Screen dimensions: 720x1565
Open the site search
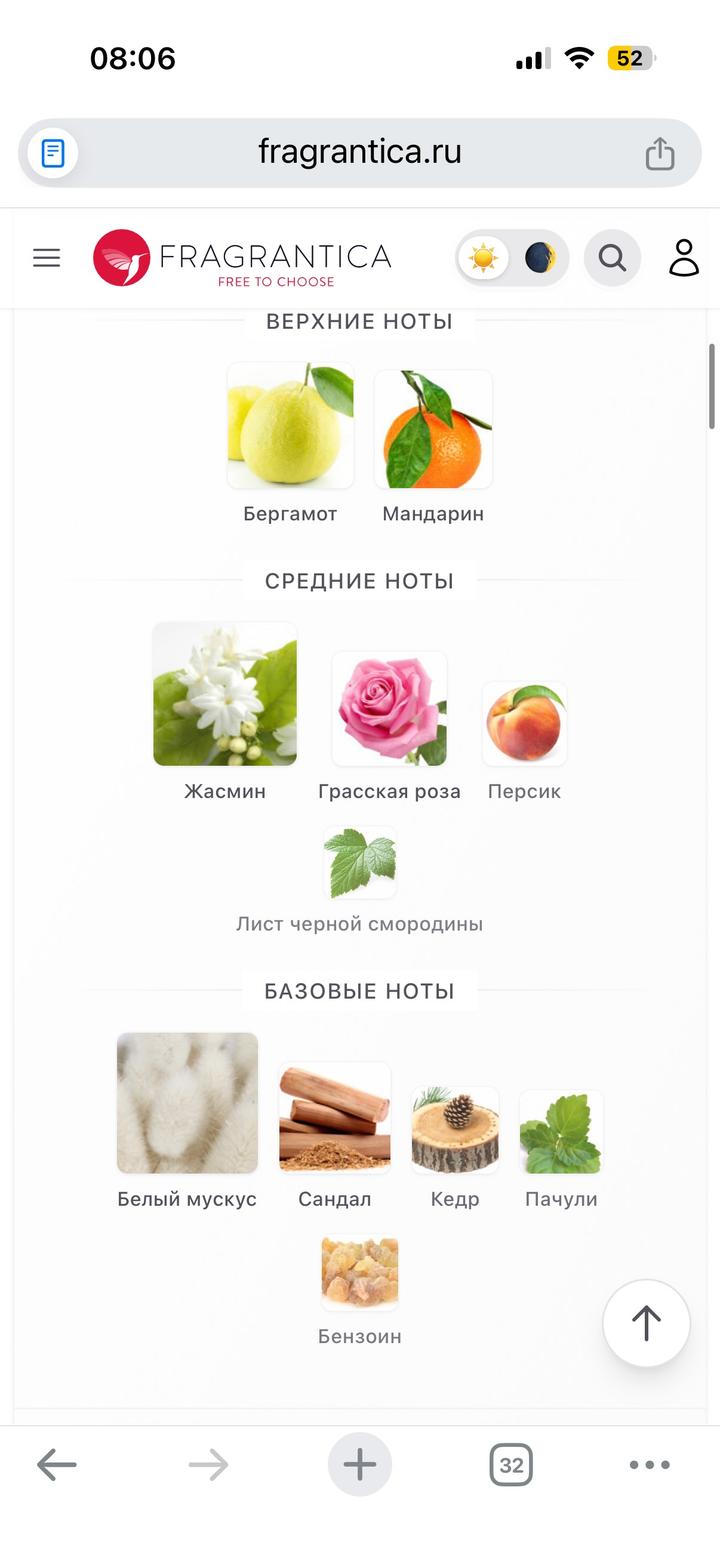[612, 258]
